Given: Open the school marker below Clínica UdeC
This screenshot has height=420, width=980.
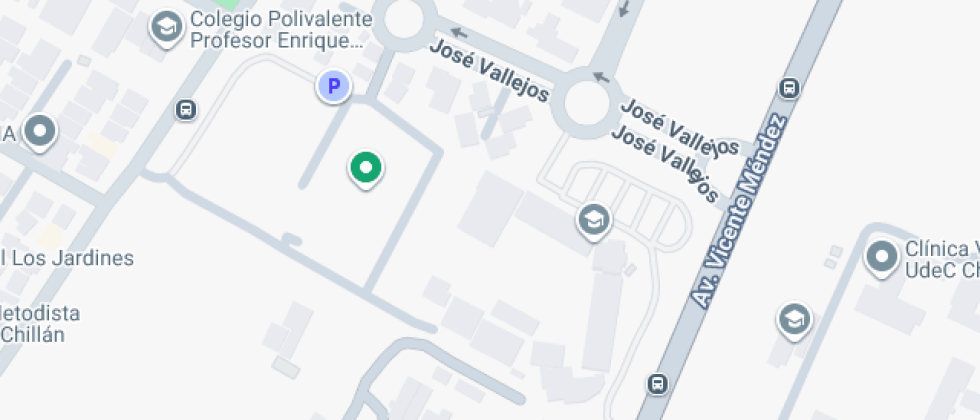Looking at the screenshot, I should pyautogui.click(x=795, y=319).
